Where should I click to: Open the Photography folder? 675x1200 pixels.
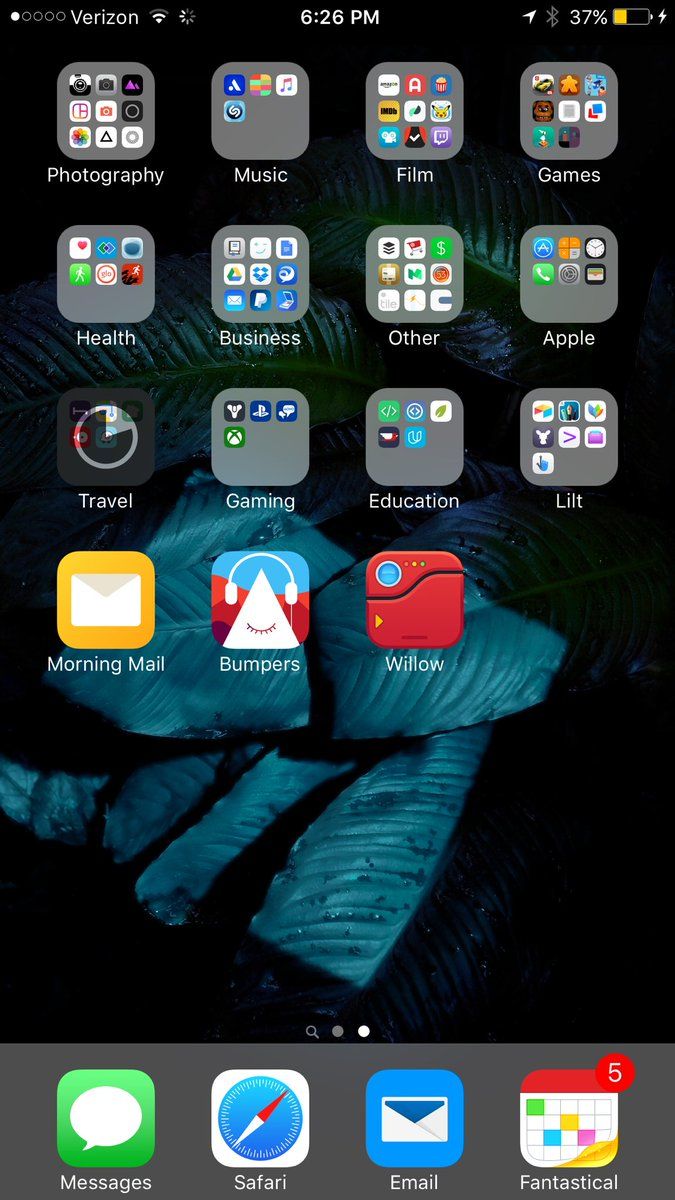(x=106, y=111)
